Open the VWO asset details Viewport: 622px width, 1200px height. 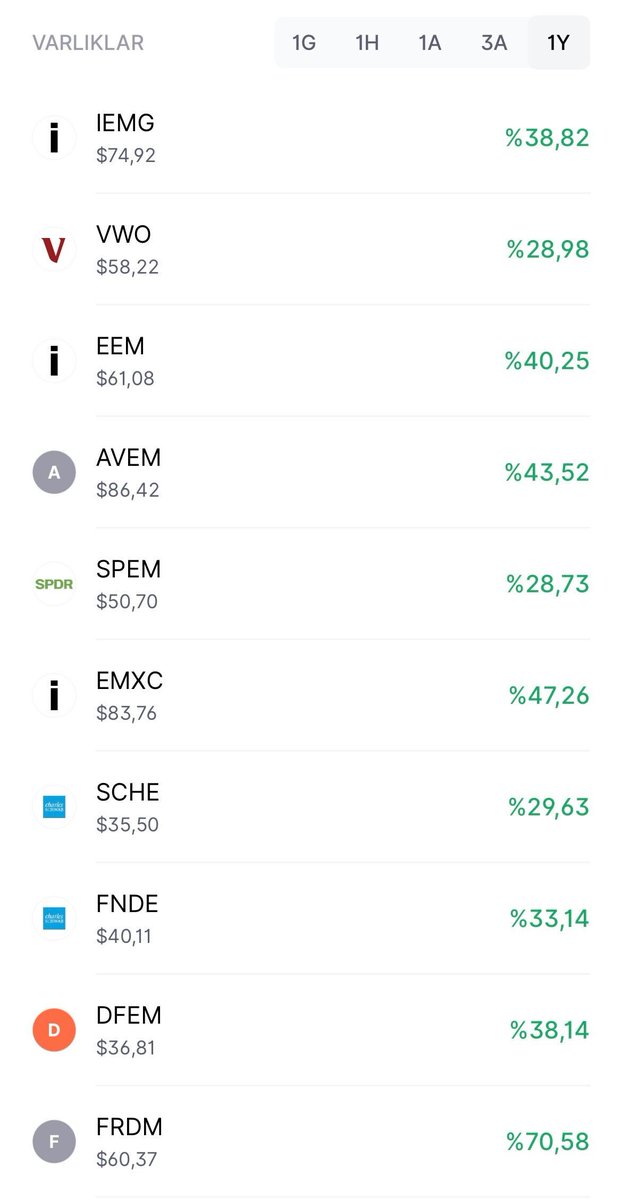(x=310, y=250)
